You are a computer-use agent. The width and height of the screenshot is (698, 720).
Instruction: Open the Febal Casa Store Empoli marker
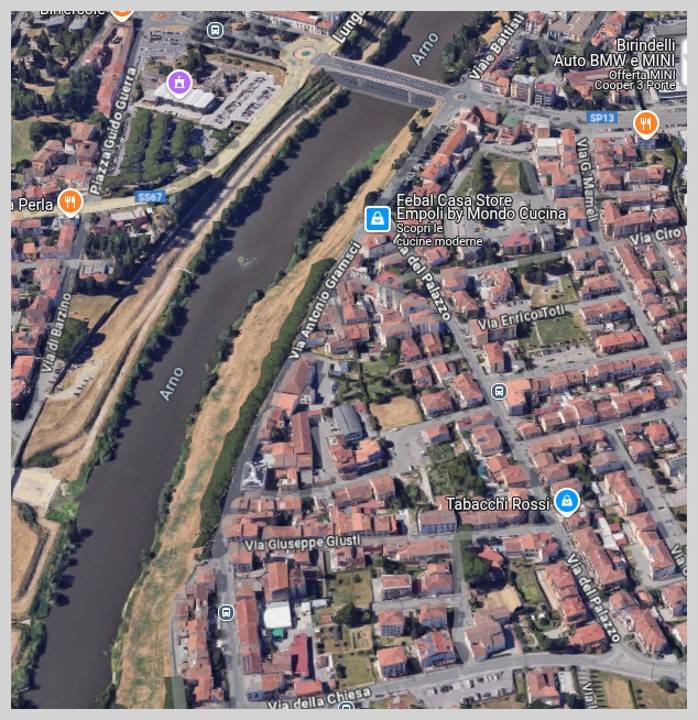click(377, 217)
